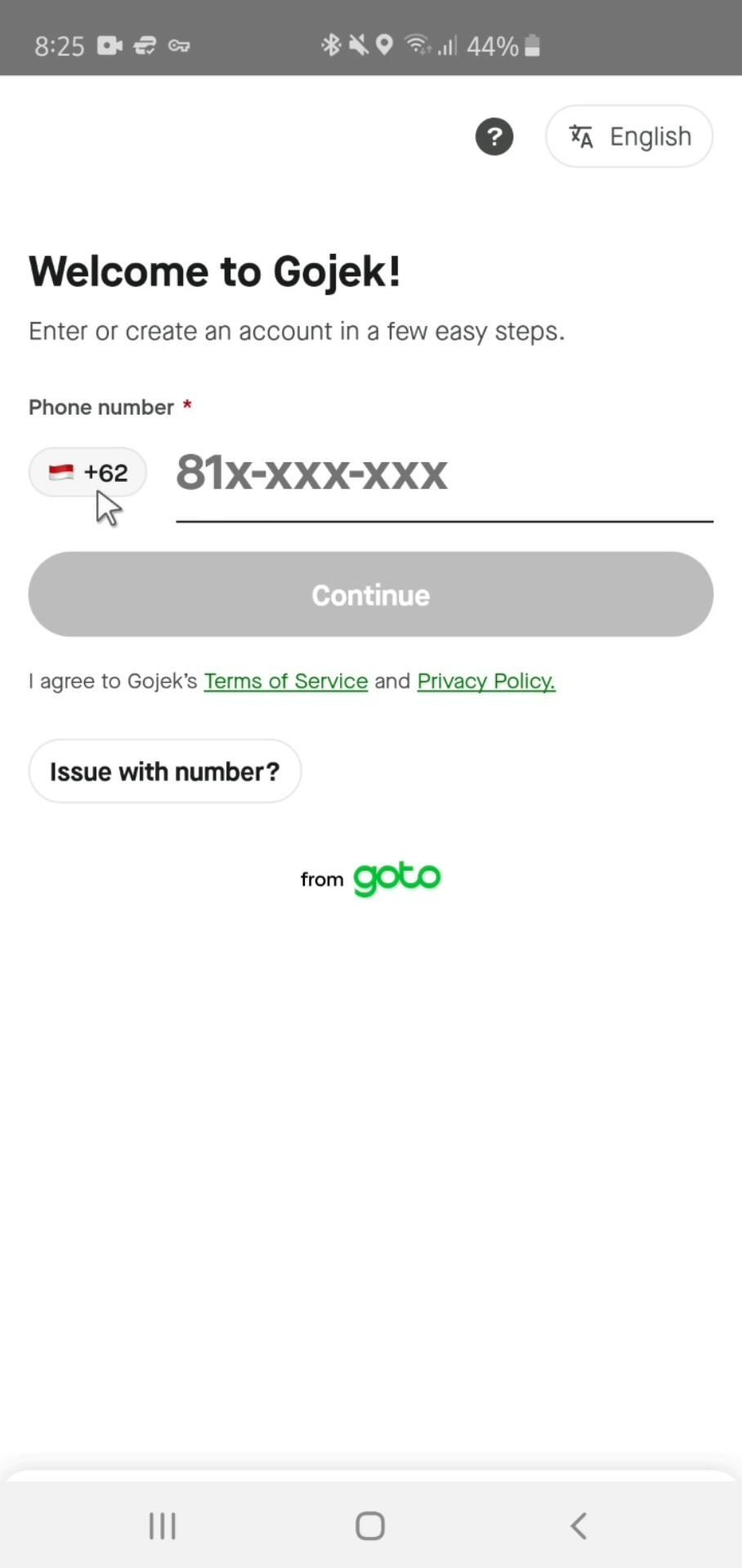Open the +62 country code picker
The height and width of the screenshot is (1568, 742).
[87, 472]
